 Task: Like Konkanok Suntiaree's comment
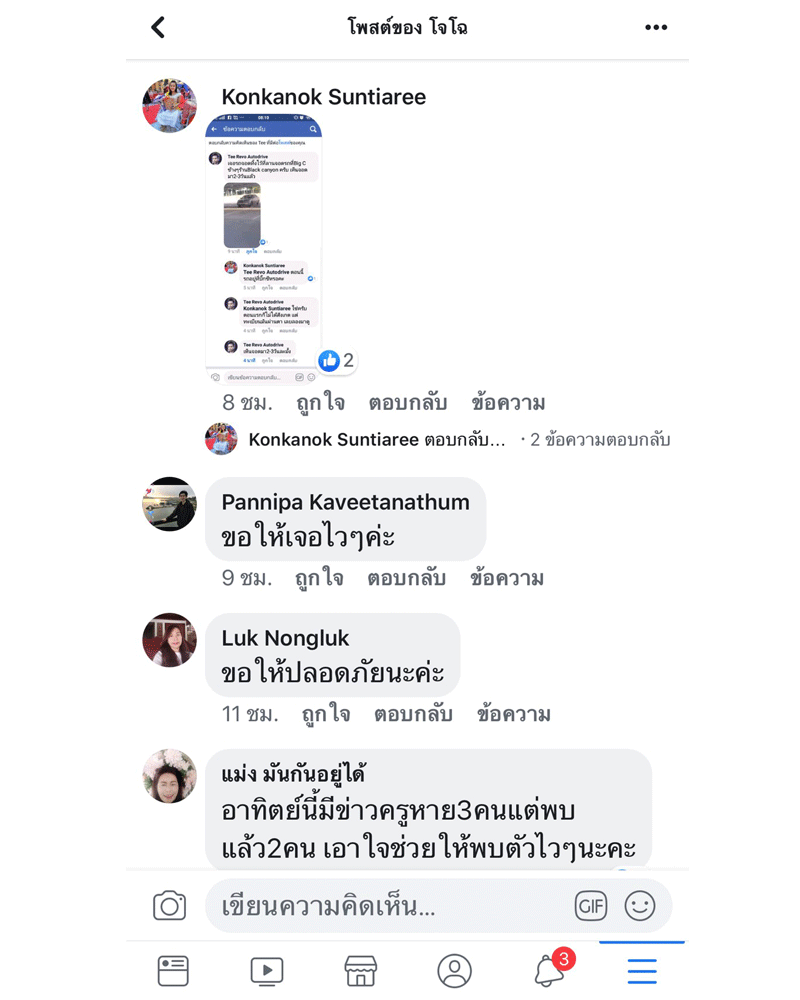pyautogui.click(x=320, y=403)
